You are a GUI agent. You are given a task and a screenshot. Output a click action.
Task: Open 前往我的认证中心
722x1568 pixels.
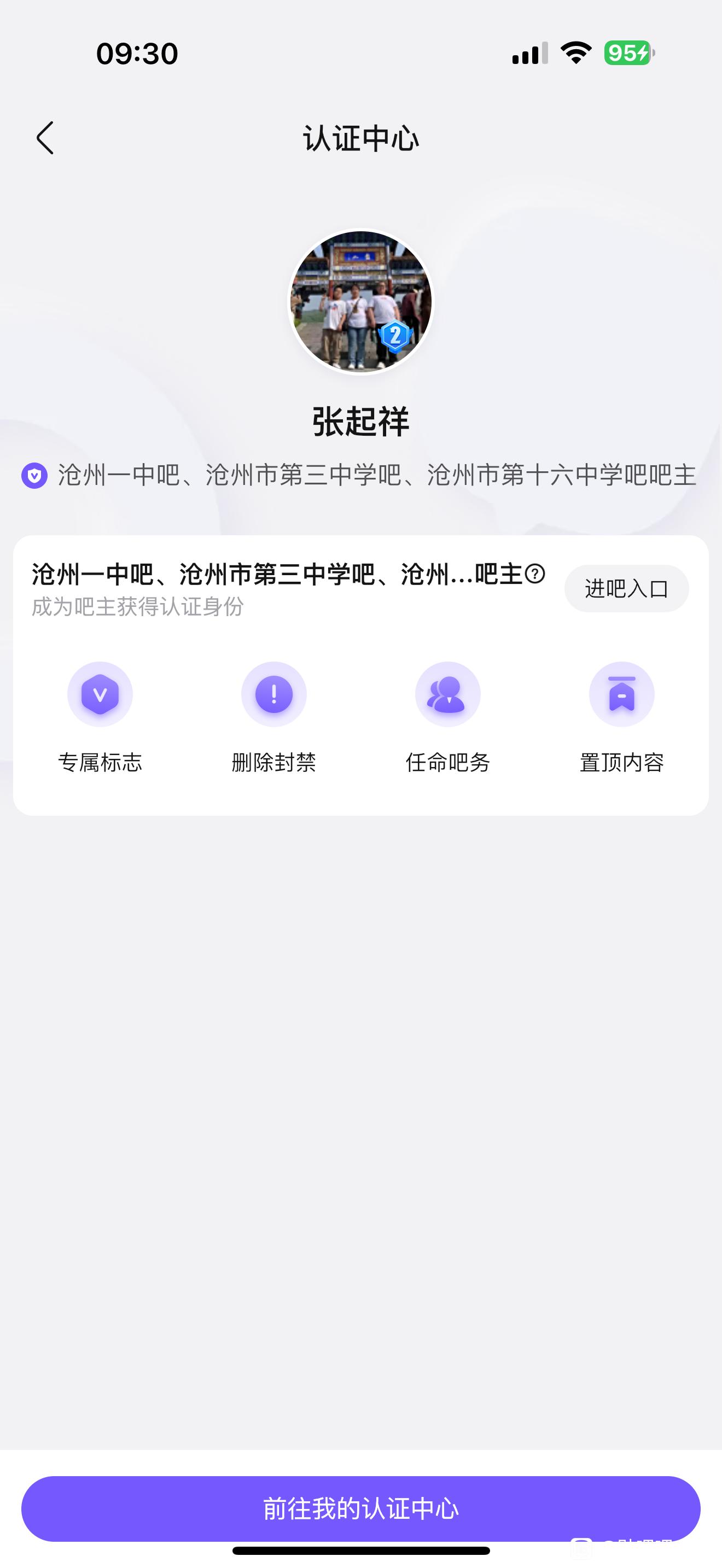[360, 1508]
